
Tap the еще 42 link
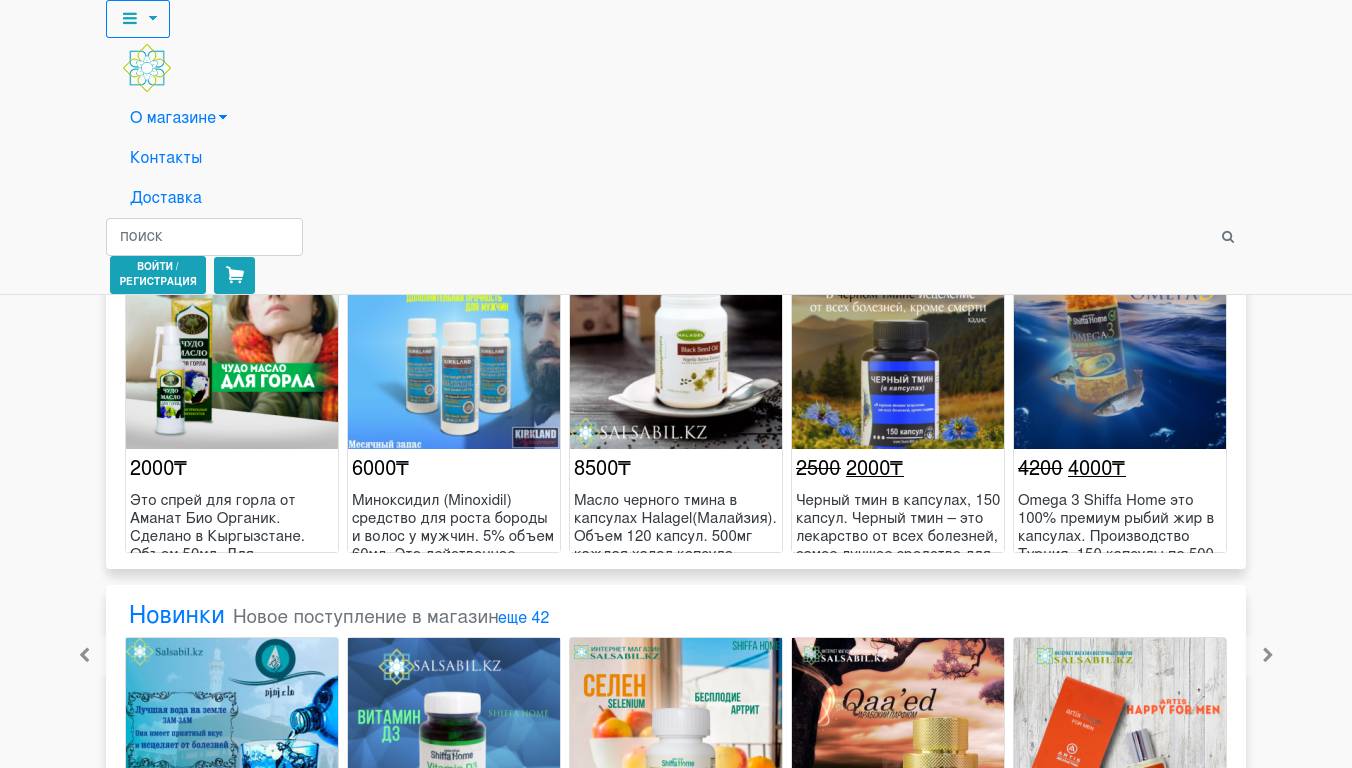pyautogui.click(x=524, y=618)
